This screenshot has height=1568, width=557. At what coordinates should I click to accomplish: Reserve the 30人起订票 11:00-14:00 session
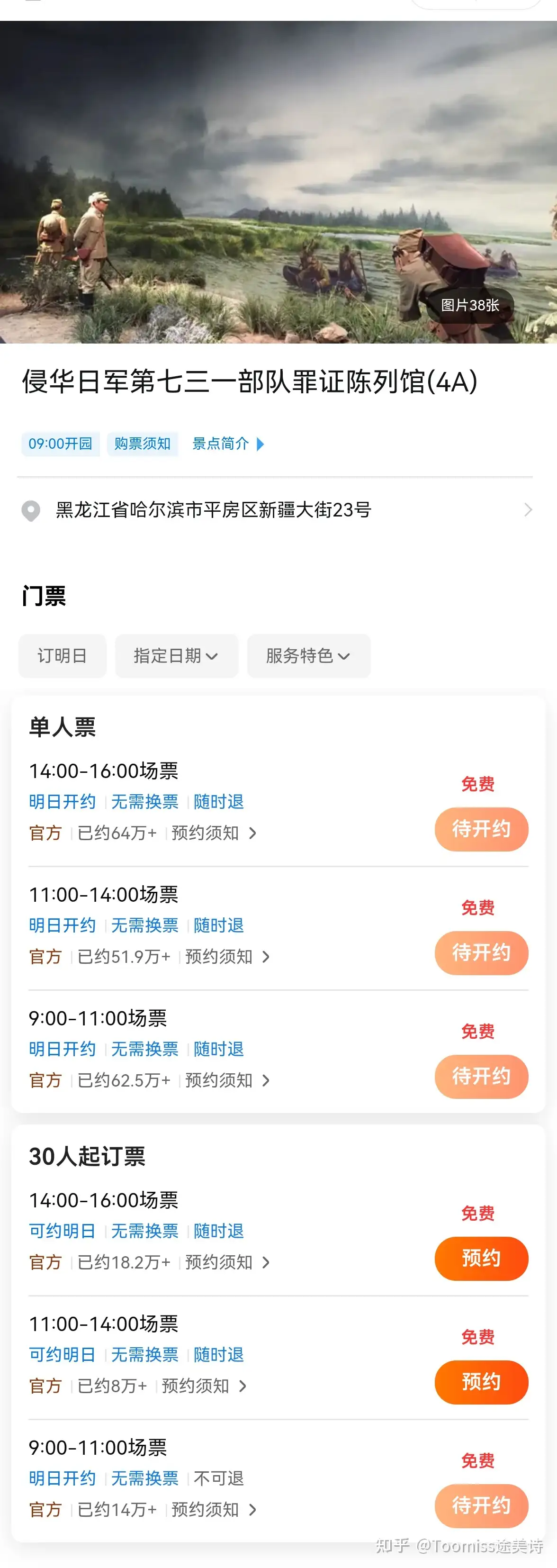(x=481, y=1381)
